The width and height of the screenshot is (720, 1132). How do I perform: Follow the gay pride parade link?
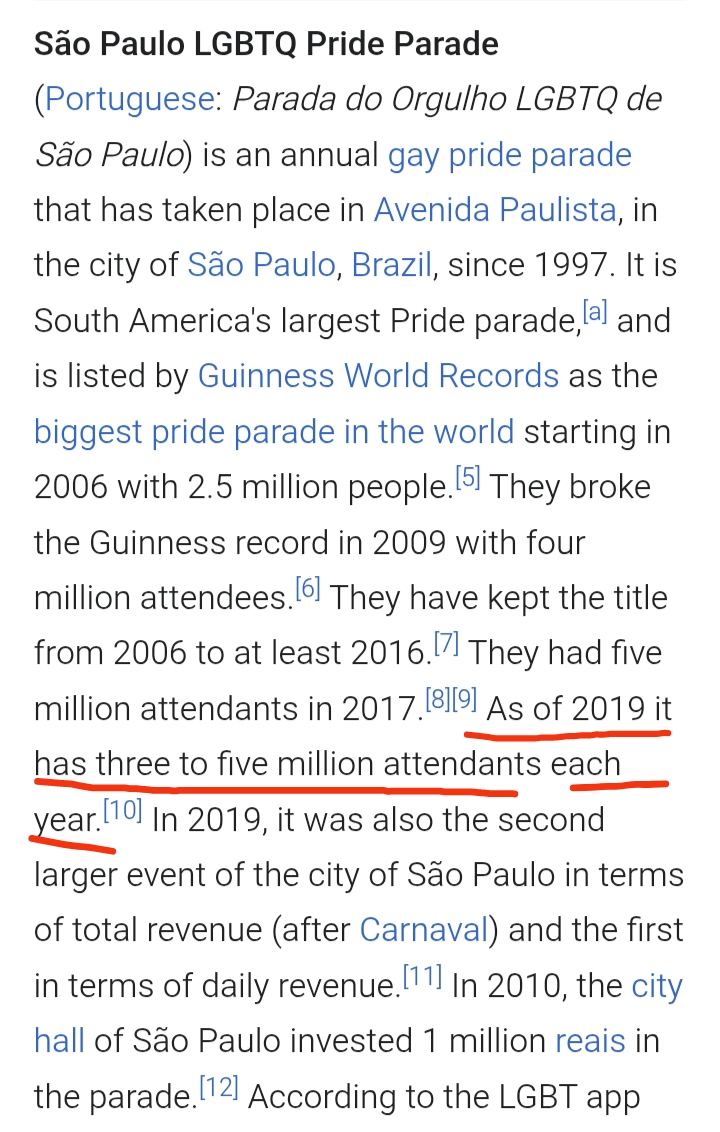(x=509, y=155)
